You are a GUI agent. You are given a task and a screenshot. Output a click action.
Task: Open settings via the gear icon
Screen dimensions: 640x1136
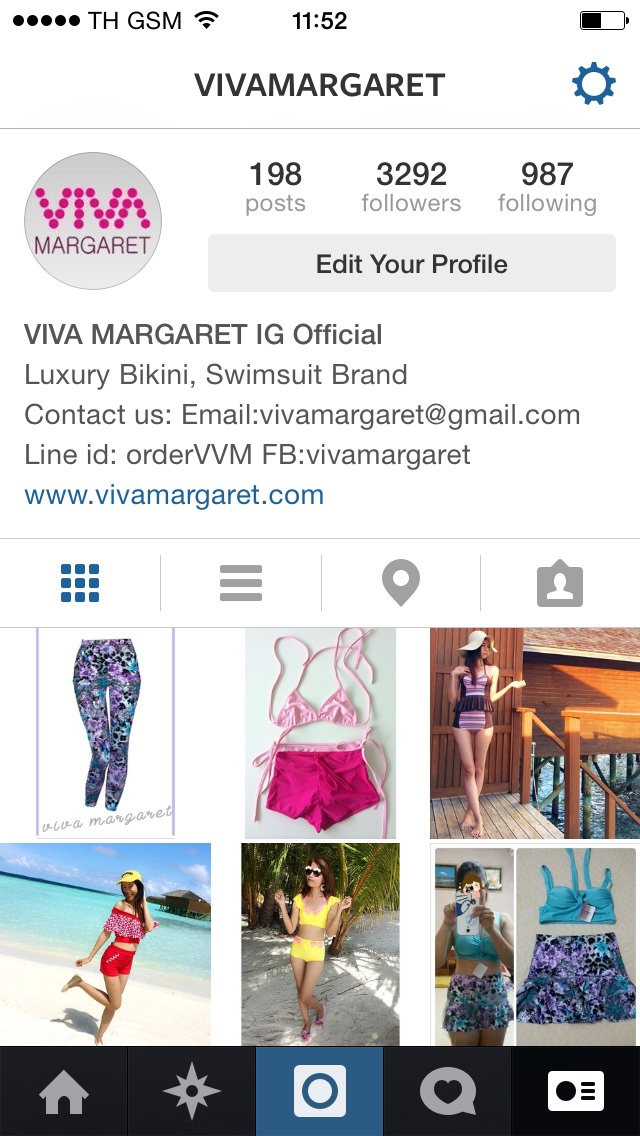594,84
